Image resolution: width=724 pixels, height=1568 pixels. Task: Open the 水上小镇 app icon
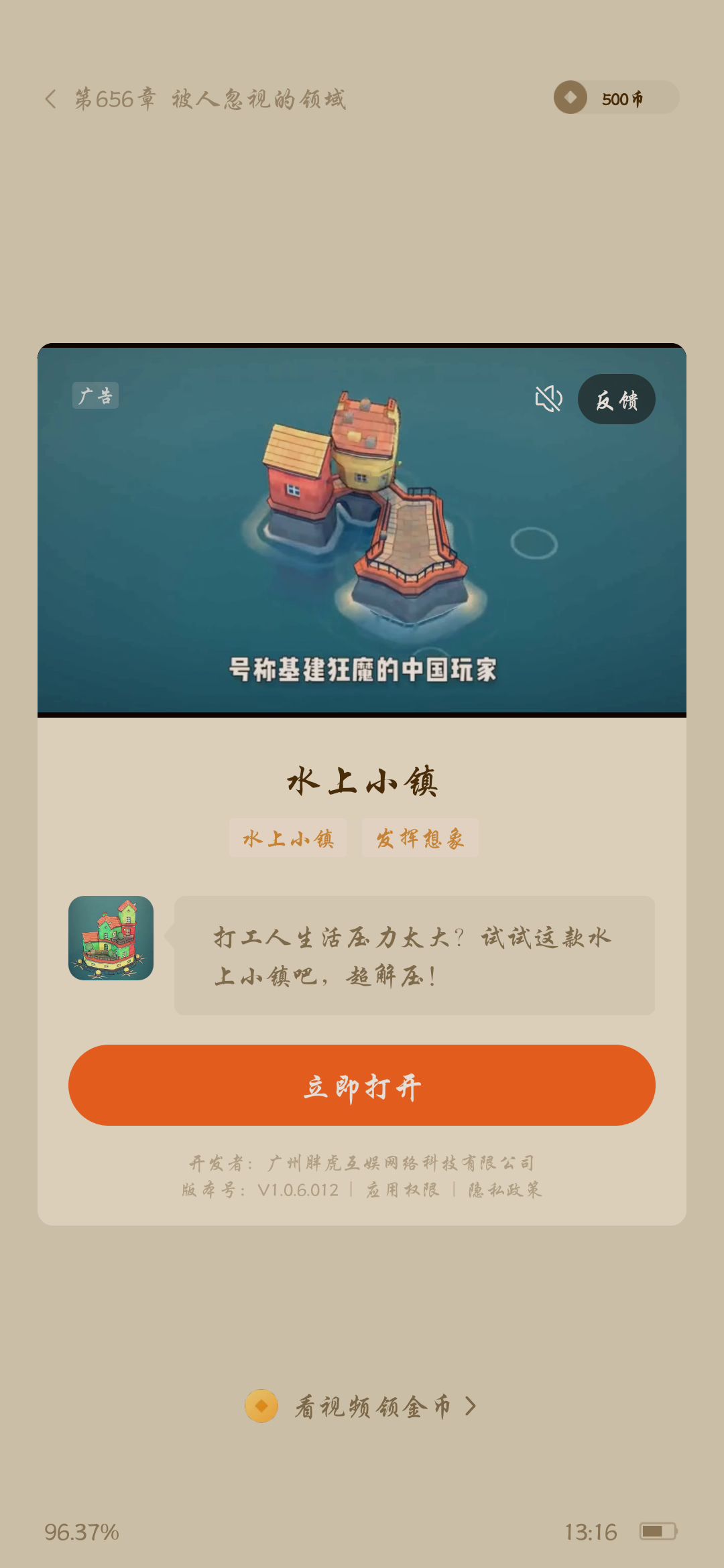[x=111, y=938]
